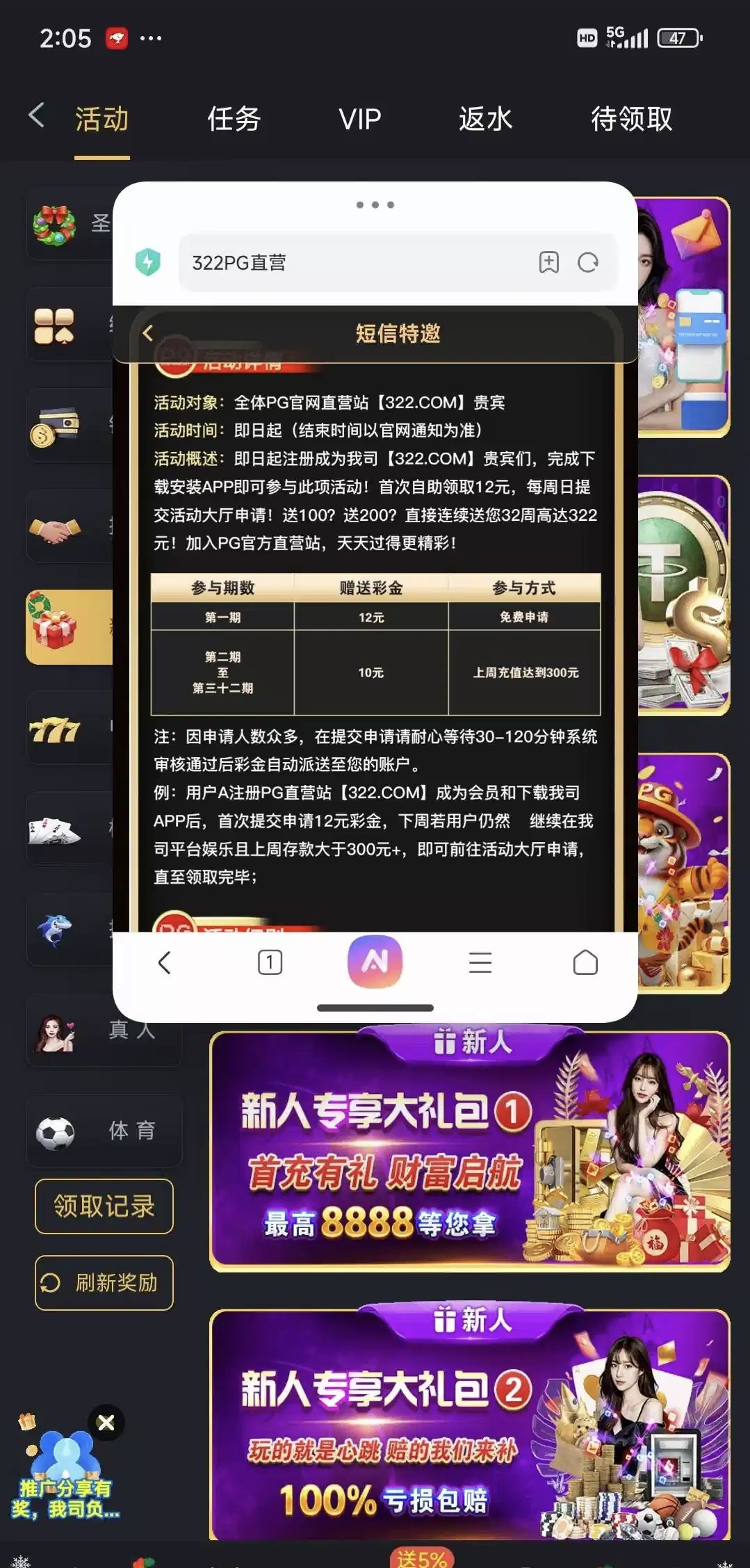The width and height of the screenshot is (750, 1568).
Task: Select the 体育 category
Action: pos(104,1130)
